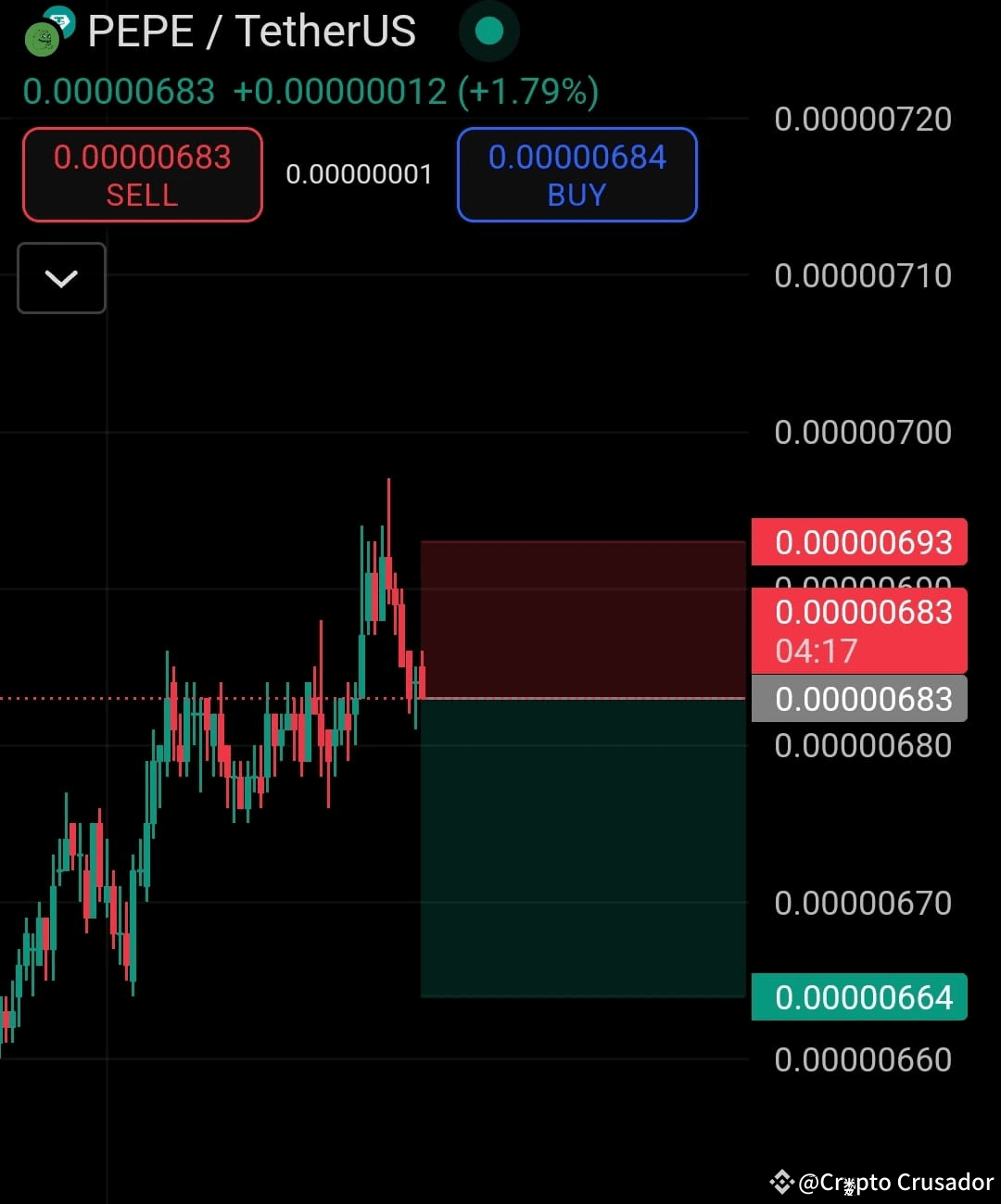
Task: Tap the PEPE coin logo
Action: (41, 37)
